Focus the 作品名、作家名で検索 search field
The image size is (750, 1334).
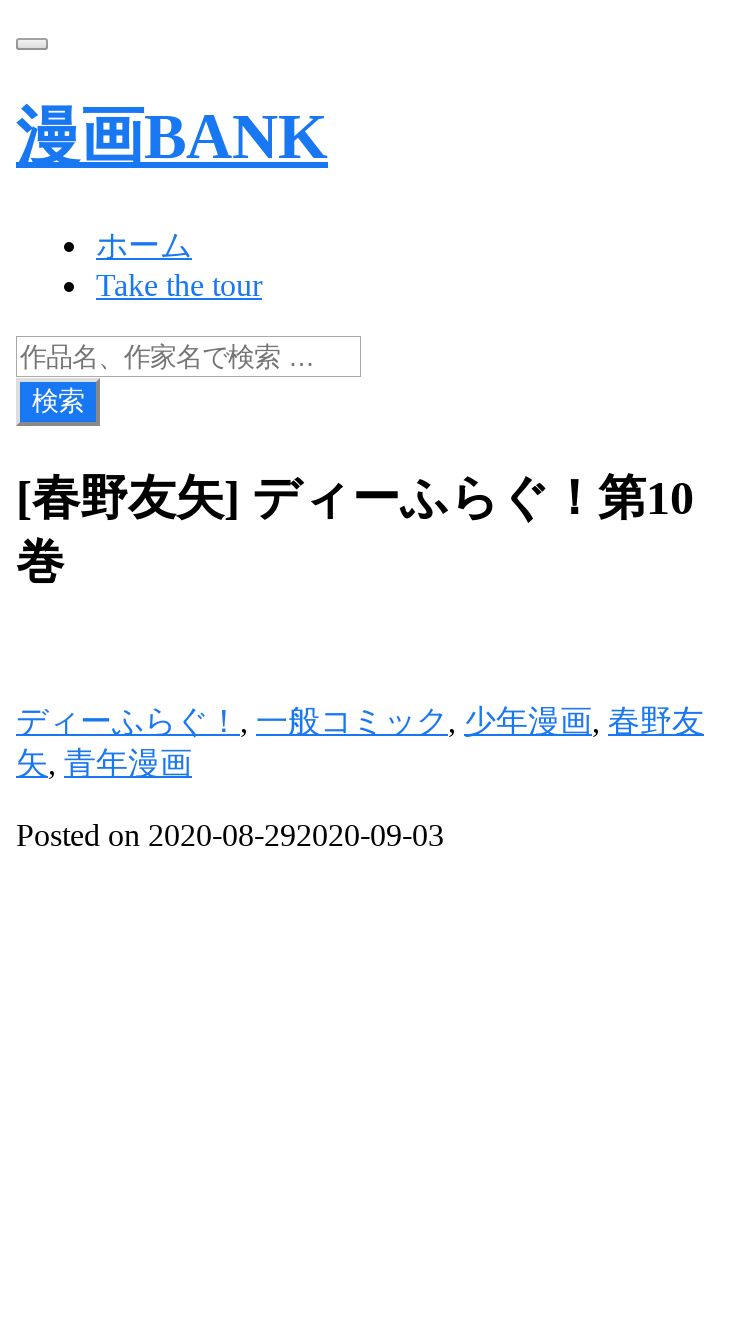188,357
